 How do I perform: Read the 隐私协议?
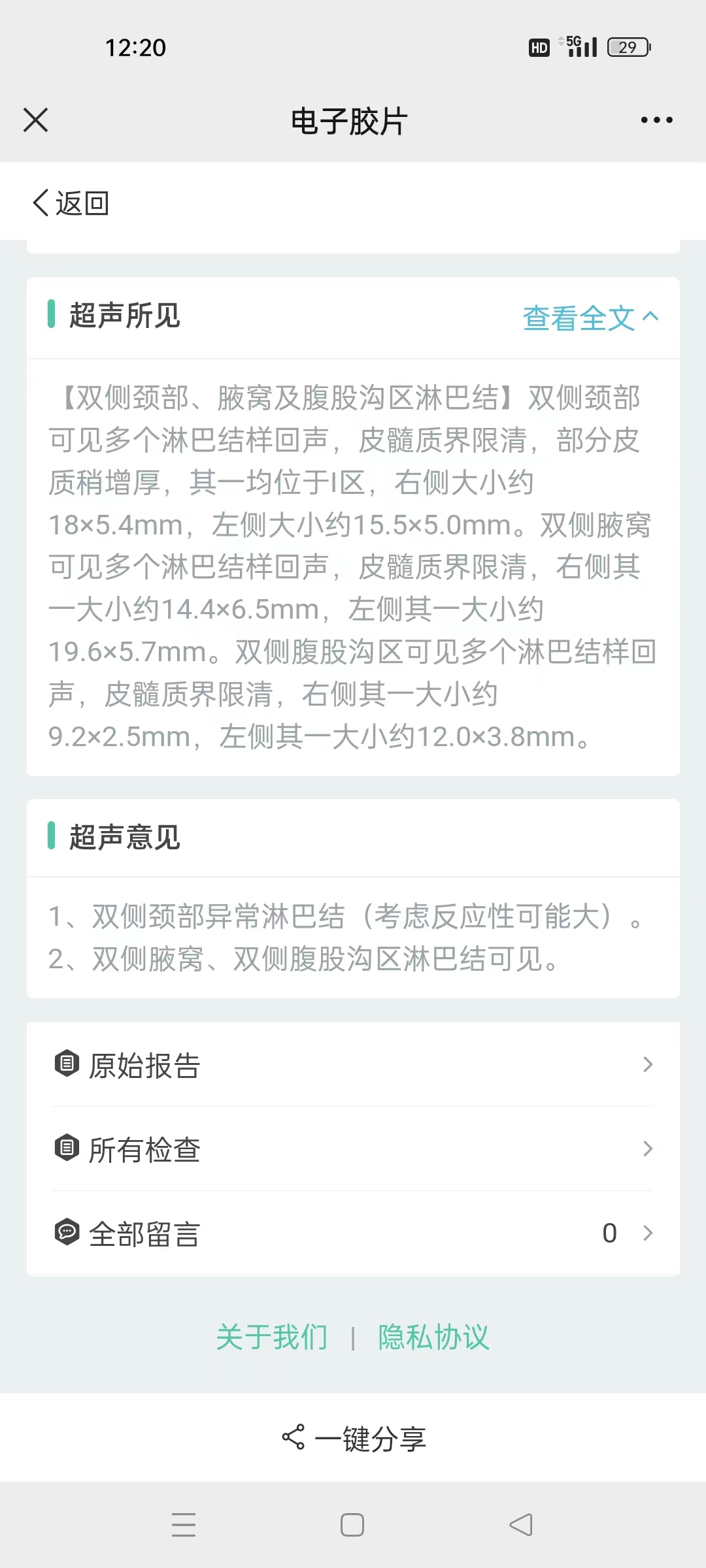(x=433, y=1337)
